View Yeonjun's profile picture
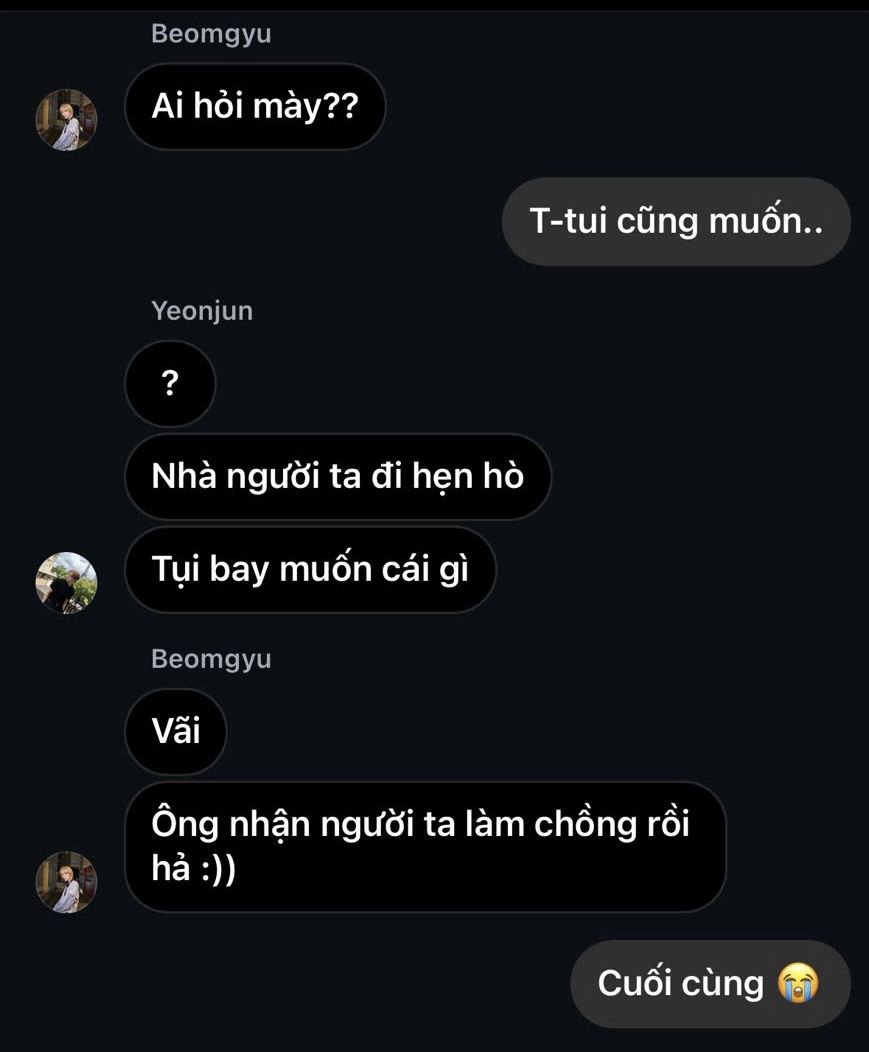The image size is (869, 1052). 66,582
